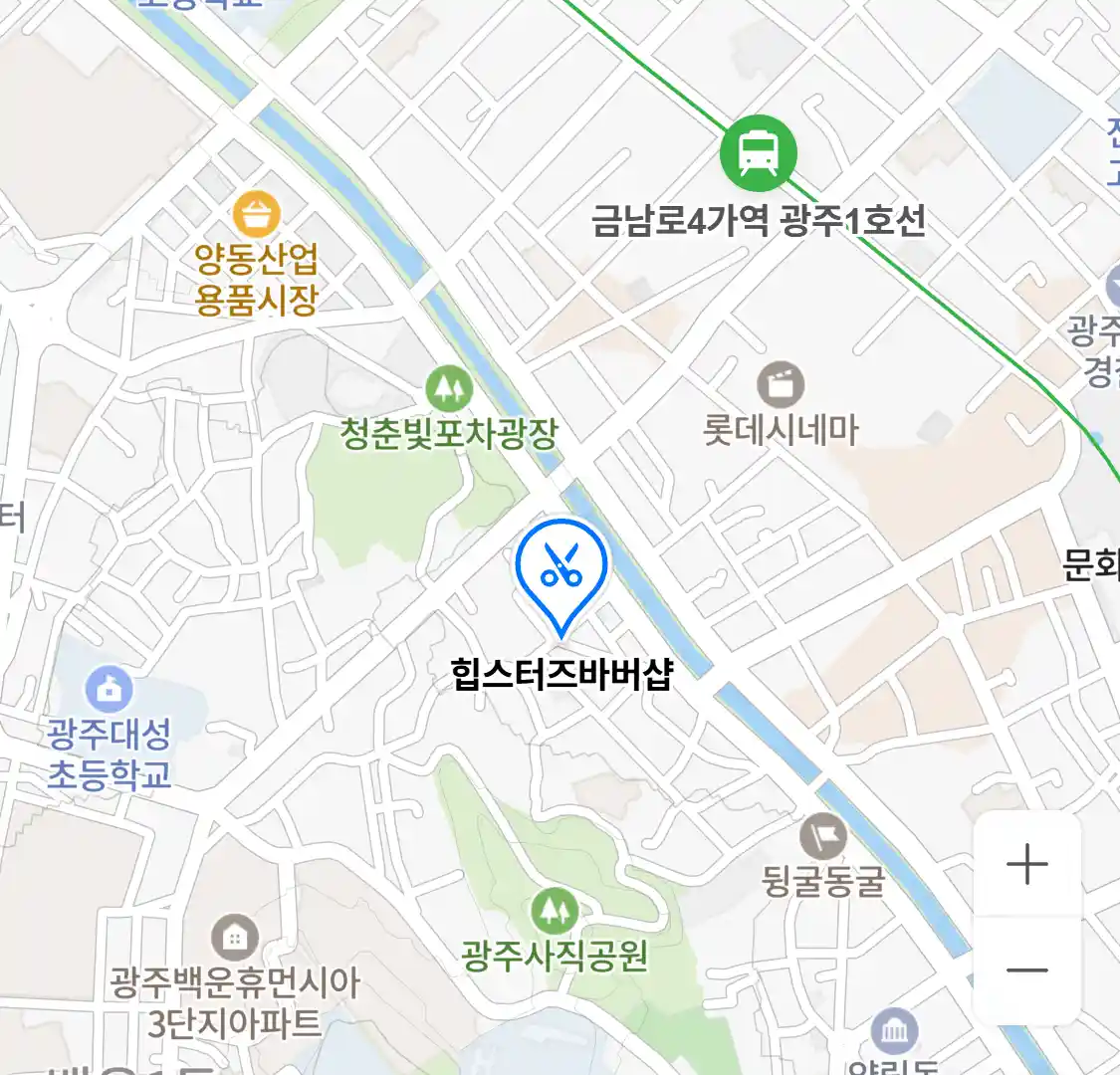Tap the 양동산업용품시장 market marker
Viewport: 1120px width, 1075px height.
point(257,215)
